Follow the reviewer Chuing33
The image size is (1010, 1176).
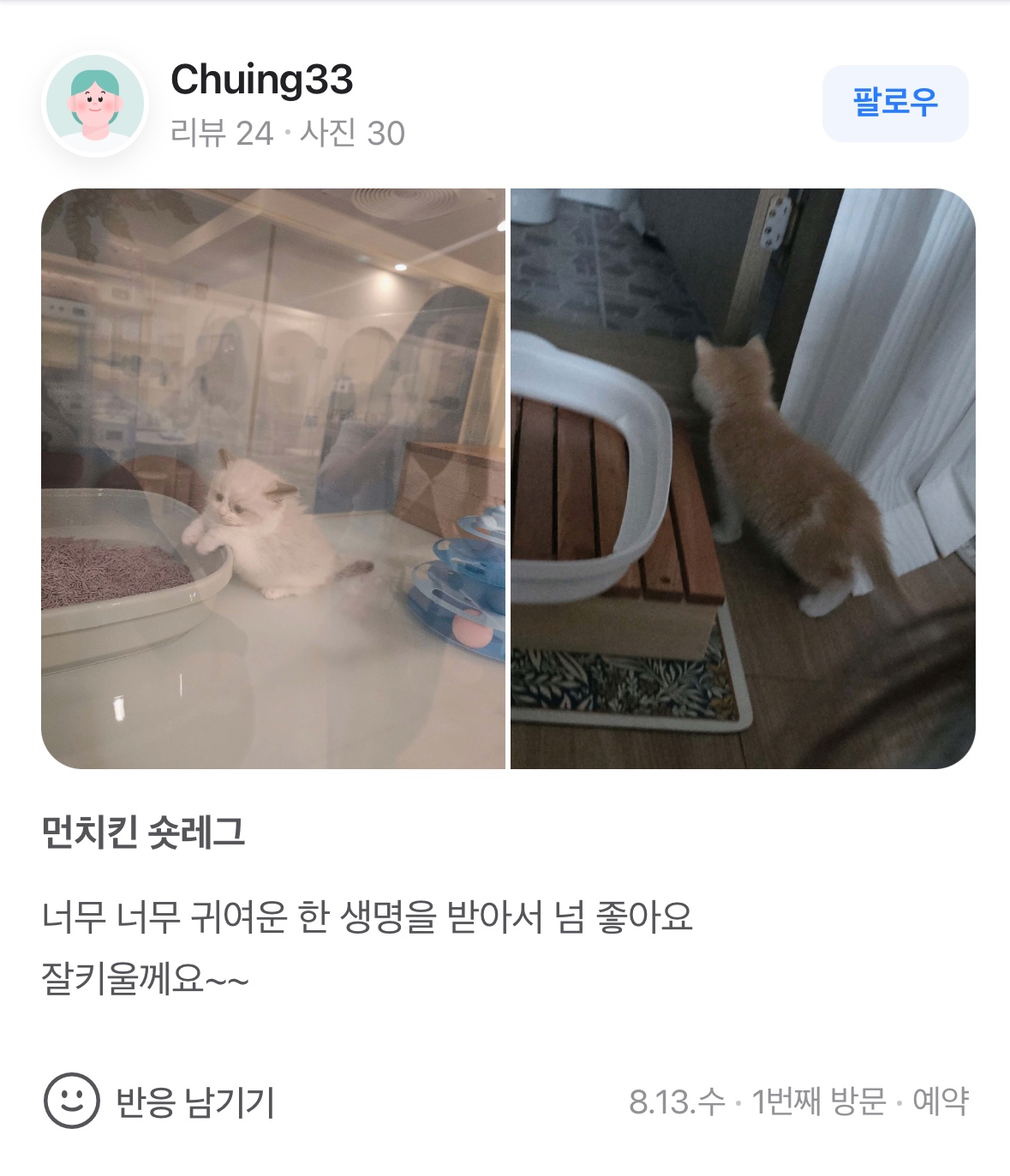(894, 103)
